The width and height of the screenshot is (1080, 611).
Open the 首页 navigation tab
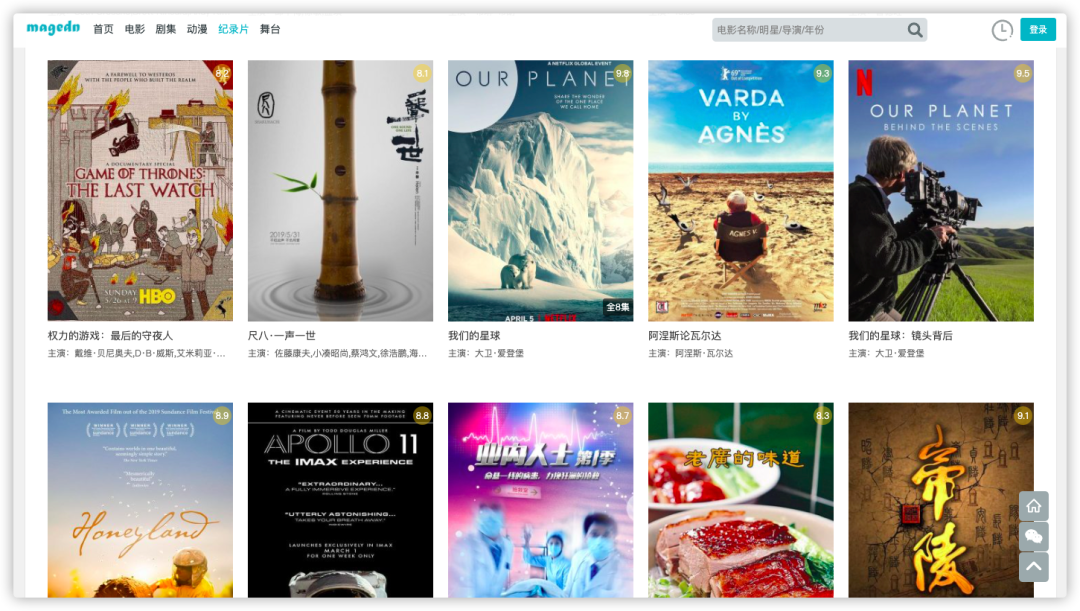tap(103, 30)
